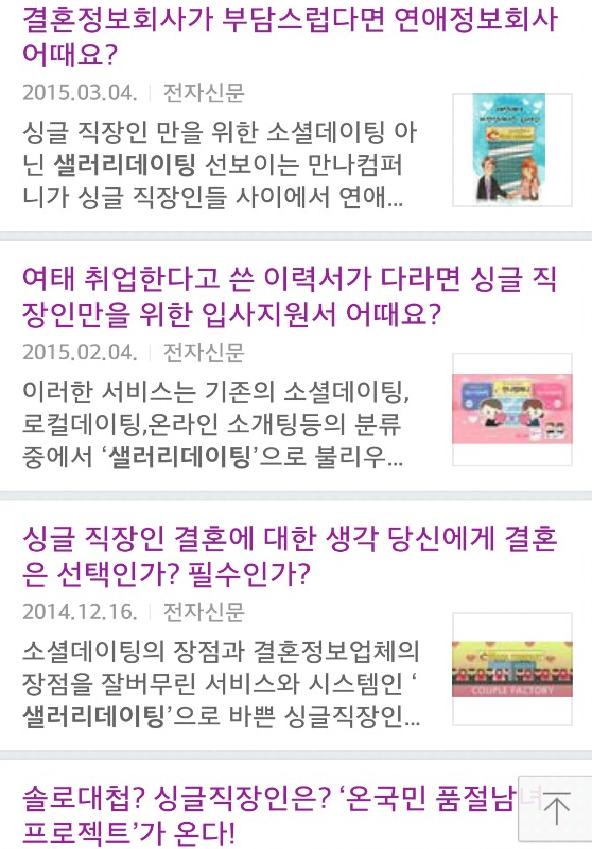Jump back to top with arrow button
This screenshot has height=849, width=601.
coord(556,808)
